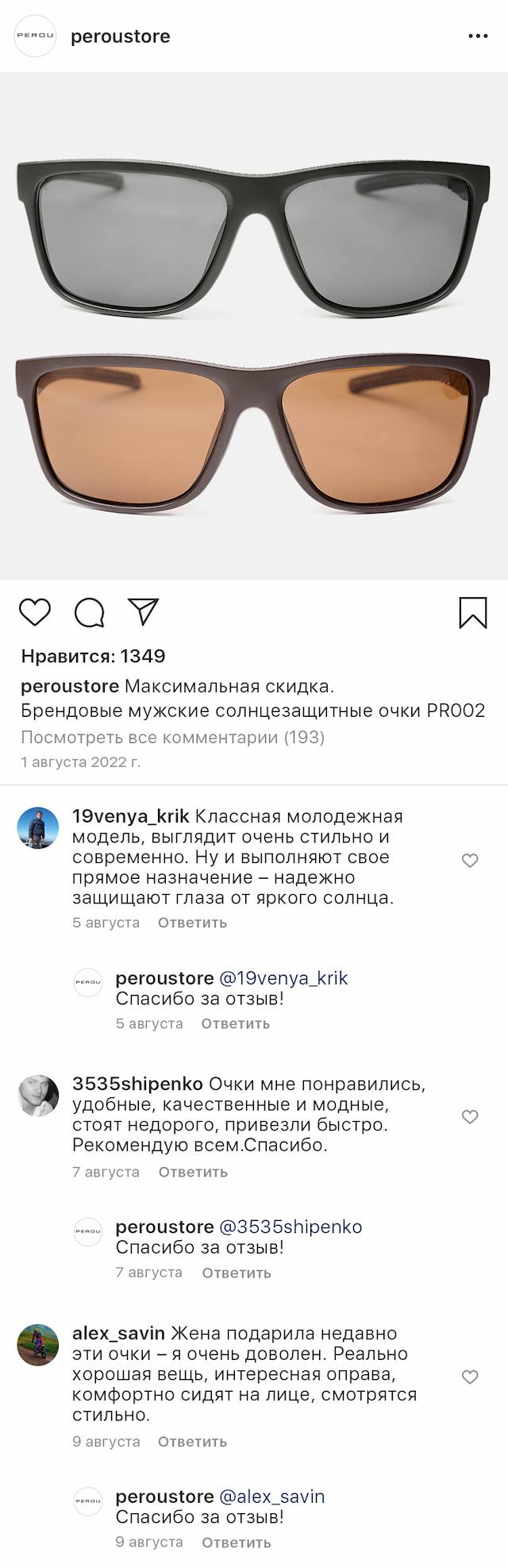Open peroustore profile from the header

coord(120,37)
